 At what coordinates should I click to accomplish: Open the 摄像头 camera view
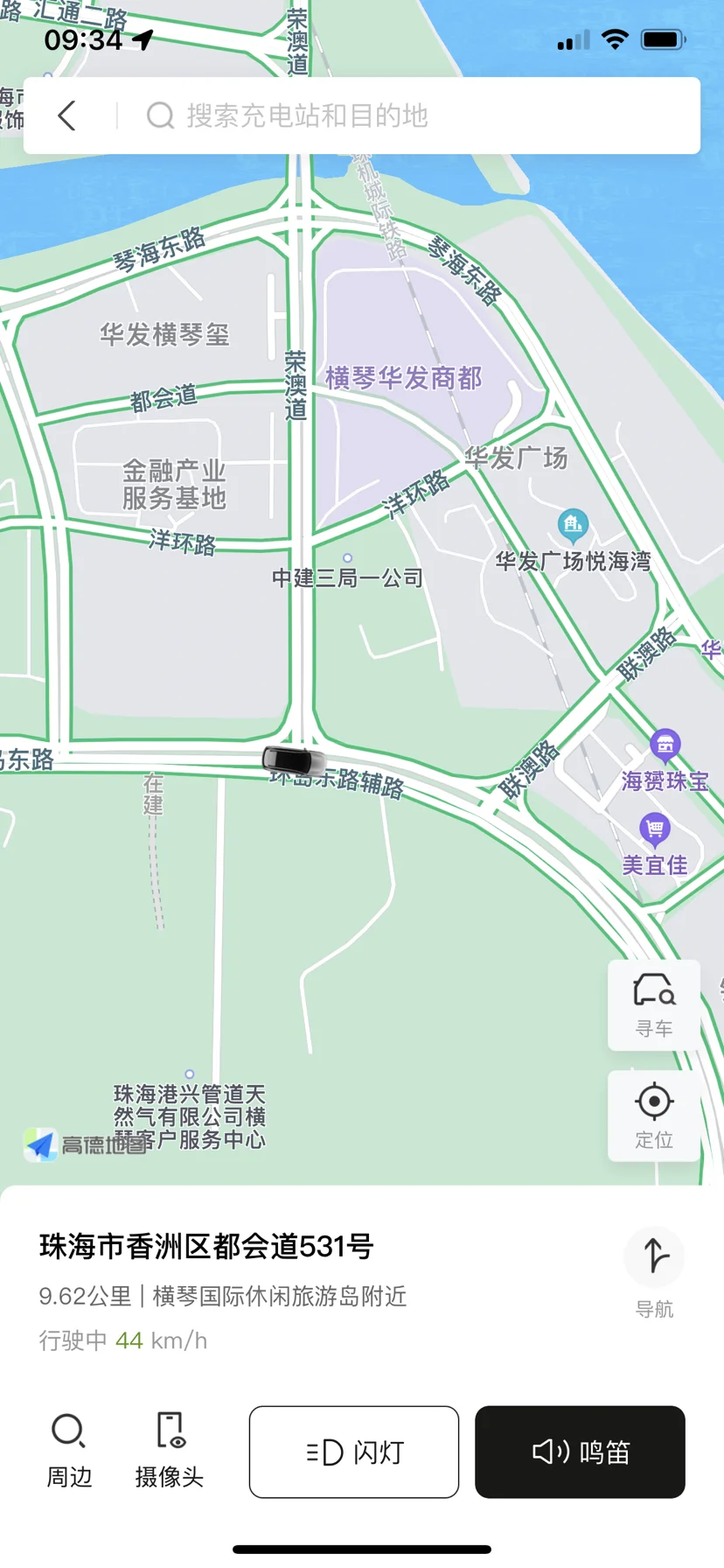[170, 1451]
